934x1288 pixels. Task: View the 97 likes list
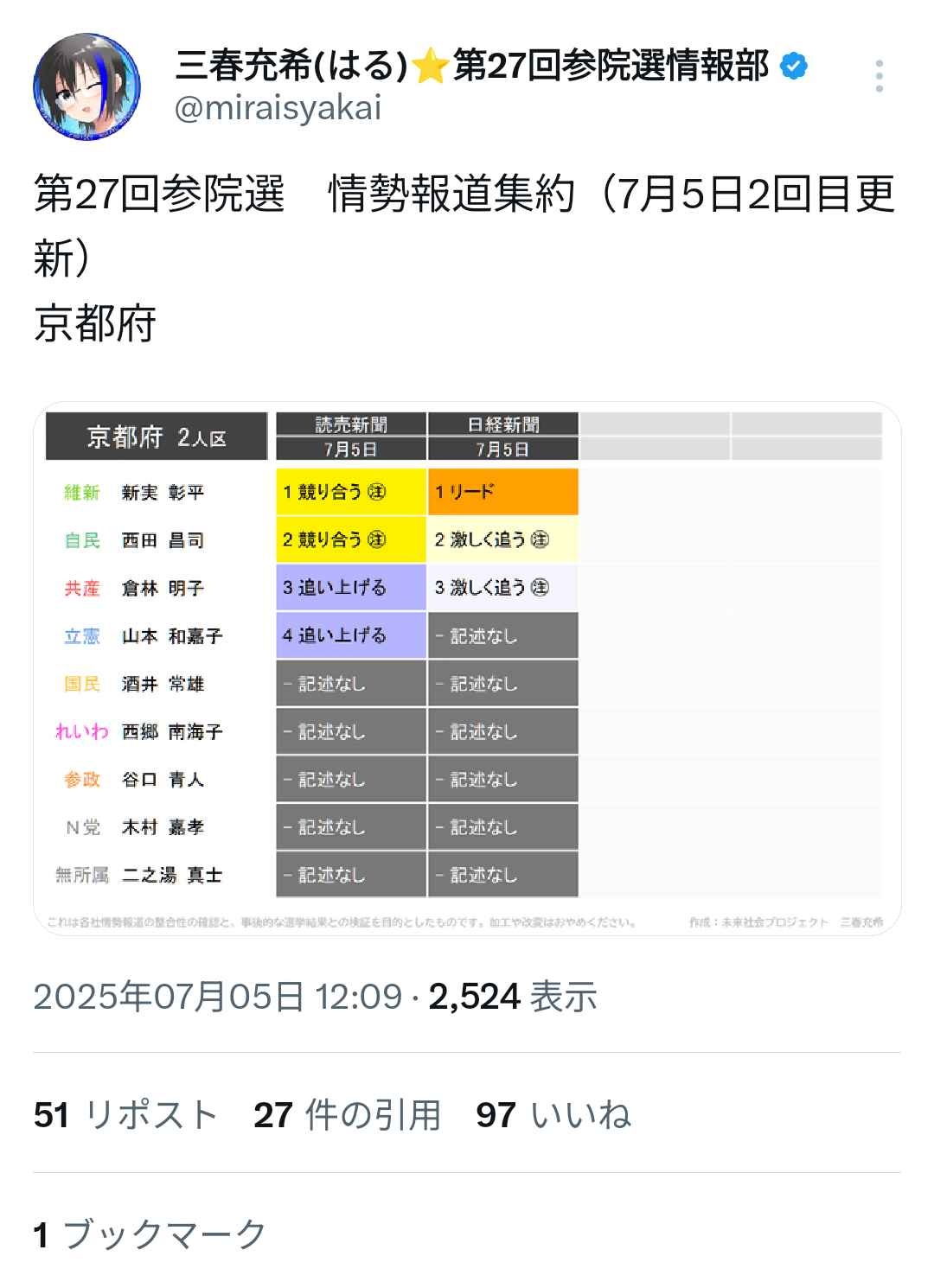[x=553, y=1115]
